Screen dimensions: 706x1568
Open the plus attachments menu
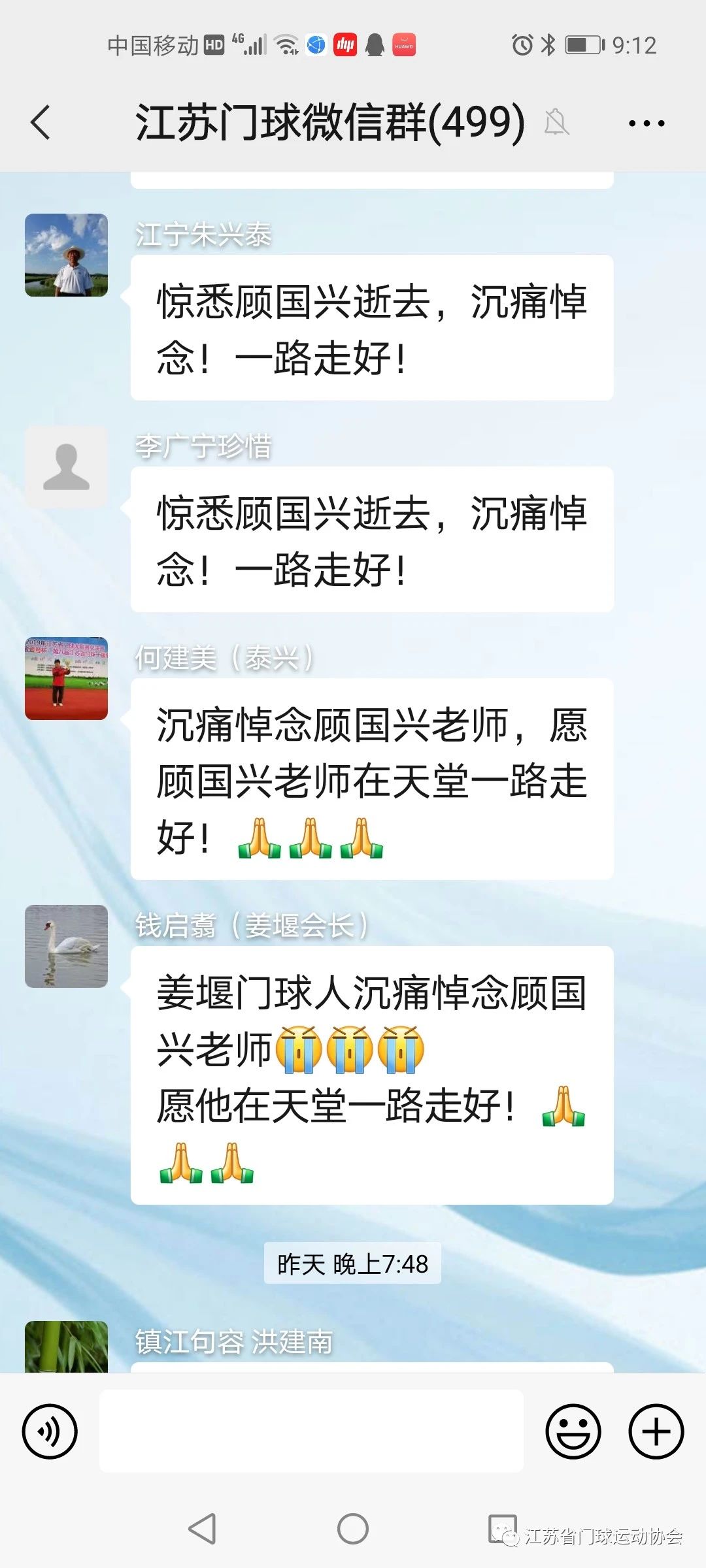(656, 1431)
